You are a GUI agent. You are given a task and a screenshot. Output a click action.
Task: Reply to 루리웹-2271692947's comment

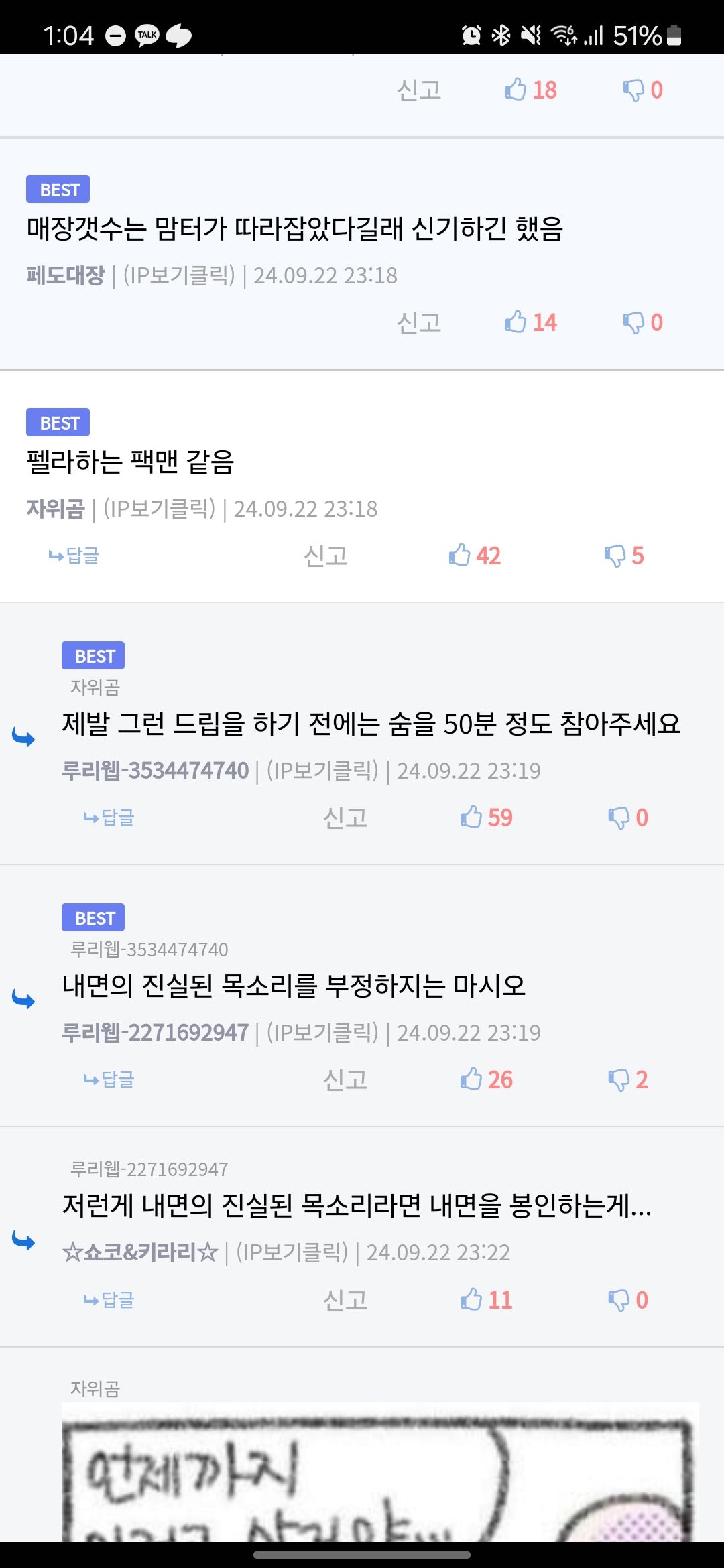tap(109, 1080)
